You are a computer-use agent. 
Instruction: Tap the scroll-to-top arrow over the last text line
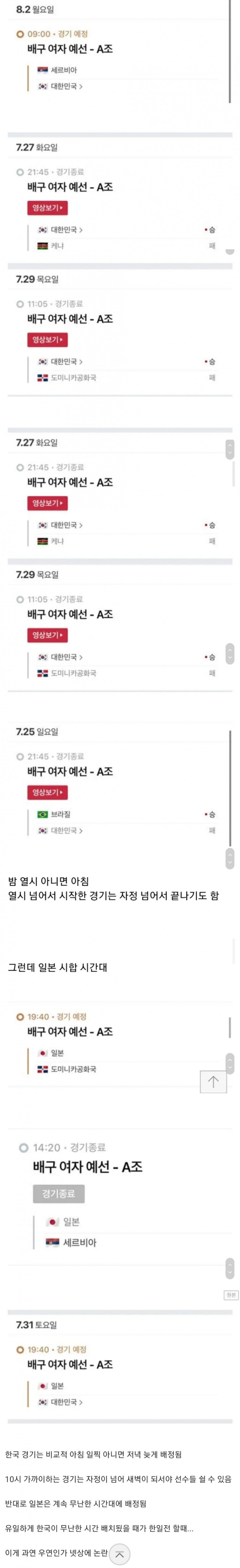(x=120, y=1554)
